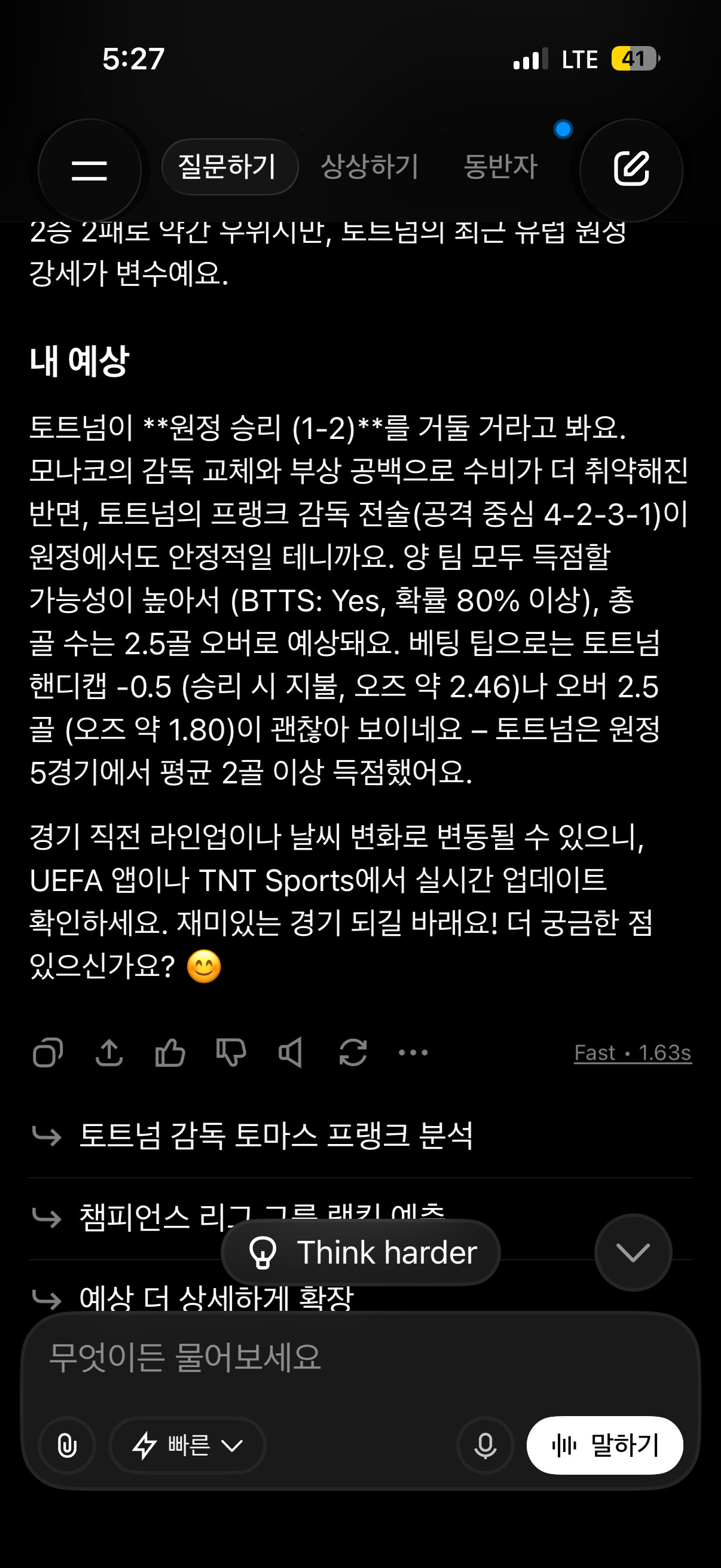The image size is (721, 1568).
Task: Jump to bottom with down chevron
Action: point(633,1252)
